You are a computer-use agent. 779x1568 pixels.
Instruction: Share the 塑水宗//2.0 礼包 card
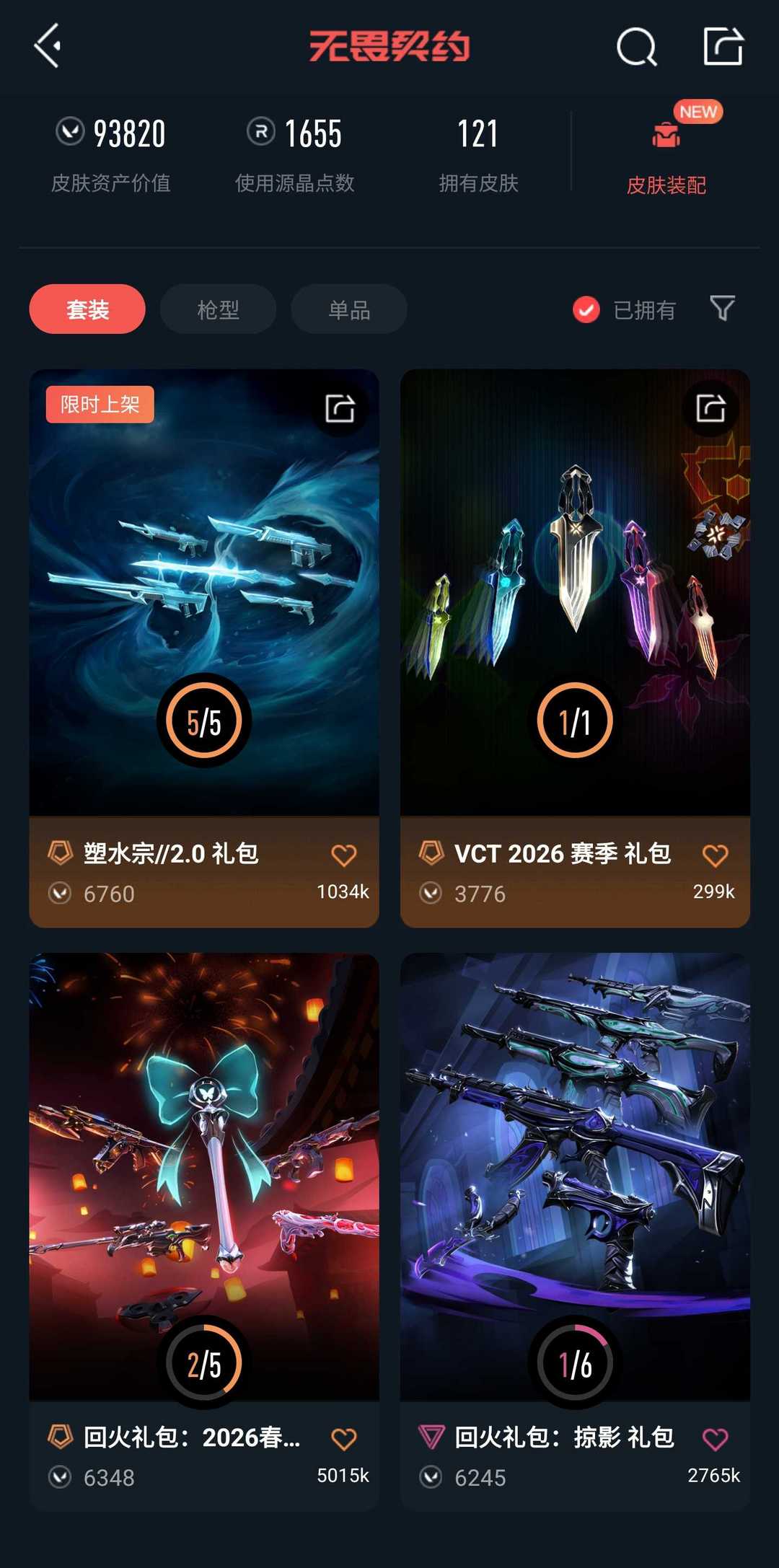[340, 408]
